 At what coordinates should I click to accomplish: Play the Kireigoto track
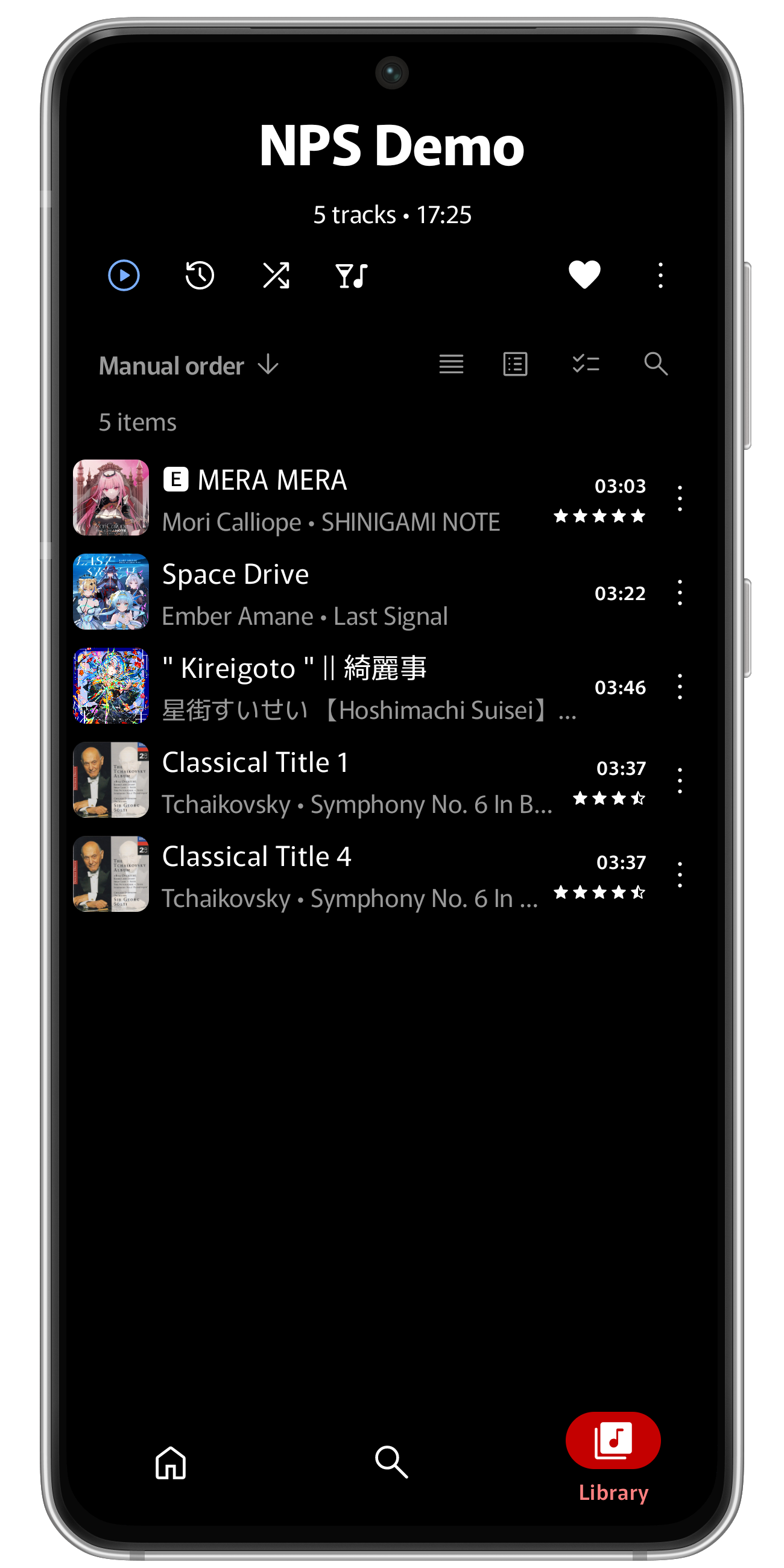tap(341, 687)
